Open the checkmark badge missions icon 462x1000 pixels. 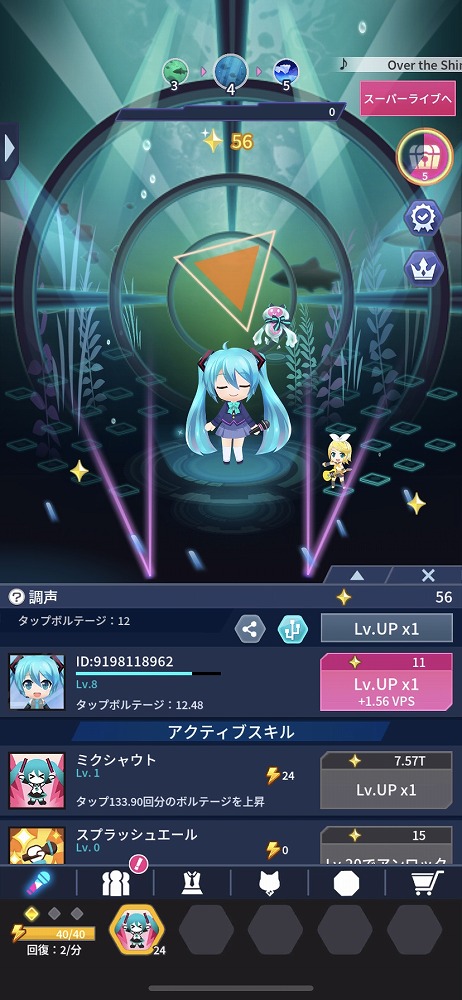click(x=424, y=218)
